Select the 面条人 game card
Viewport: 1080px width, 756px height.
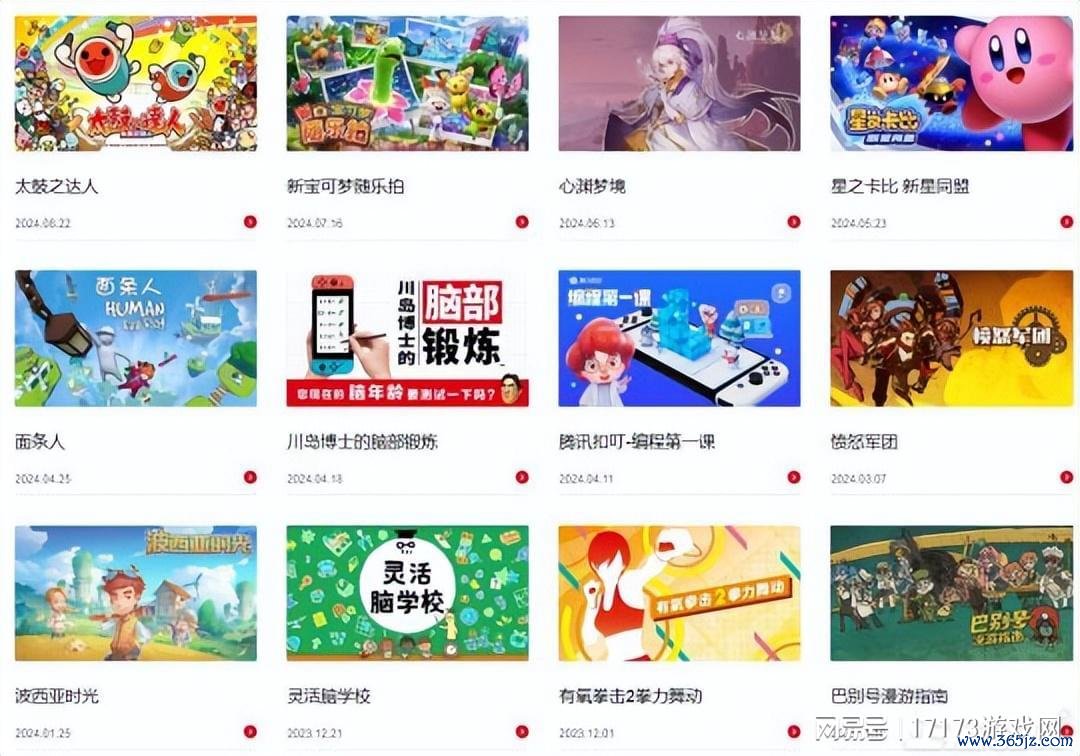tap(135, 338)
